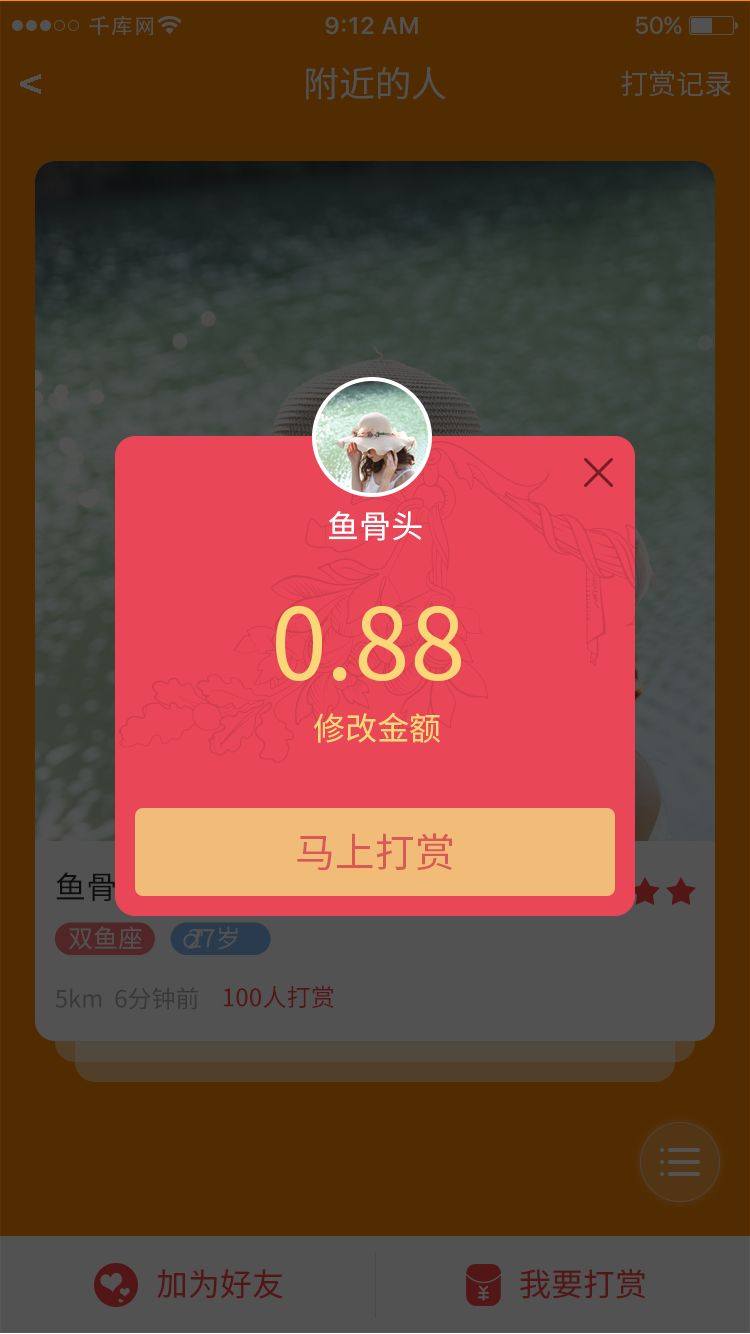
Task: Tap 加为好友 to add friend
Action: click(188, 1284)
